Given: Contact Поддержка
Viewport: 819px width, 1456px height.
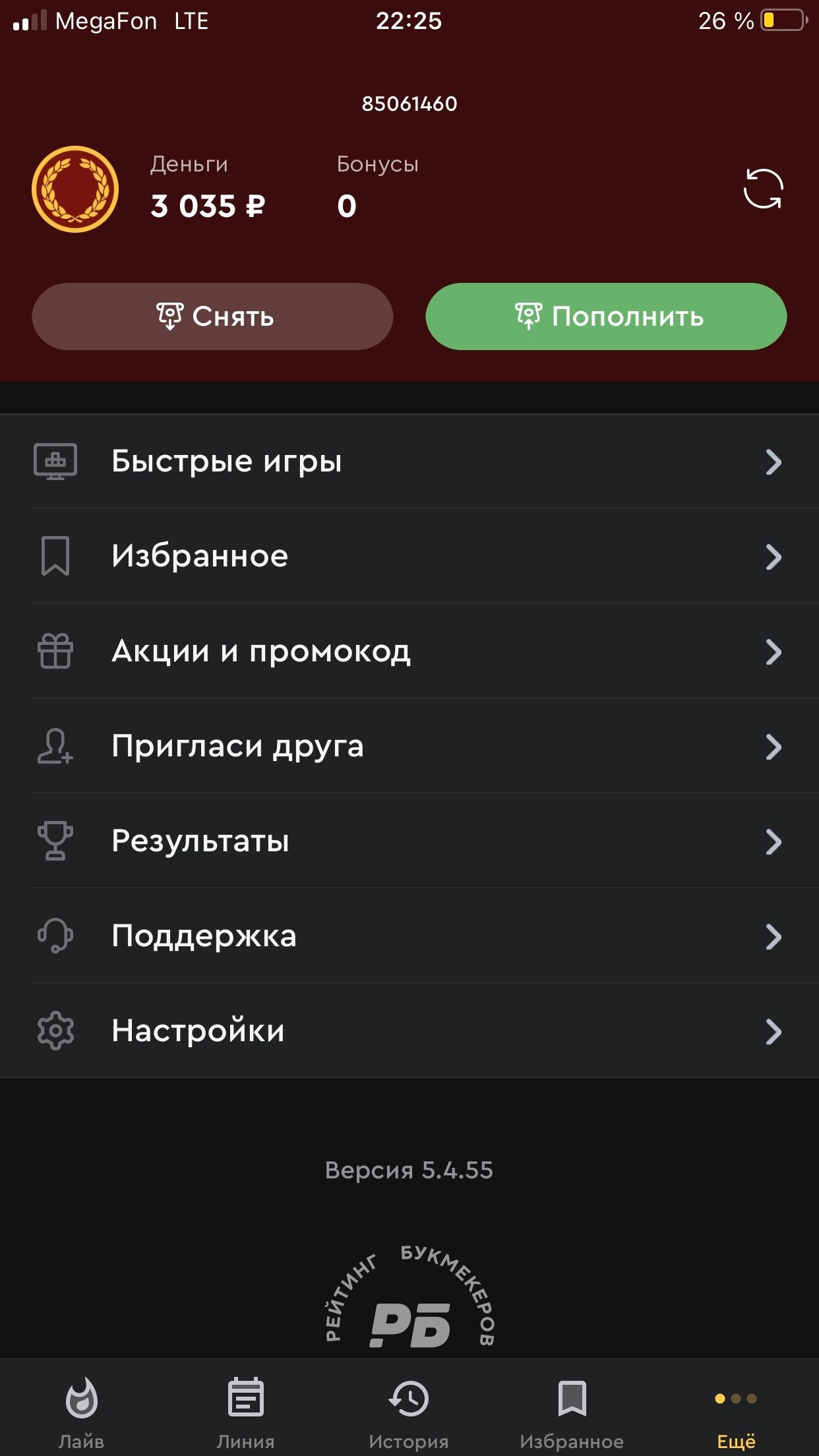Looking at the screenshot, I should click(409, 936).
